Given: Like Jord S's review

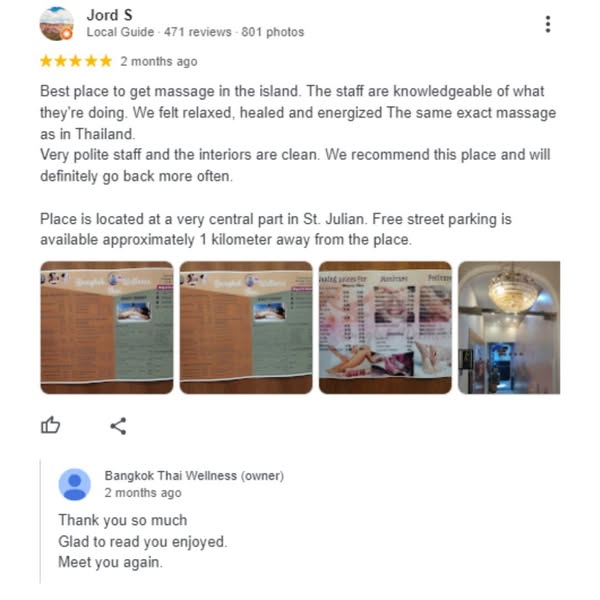Looking at the screenshot, I should [50, 426].
